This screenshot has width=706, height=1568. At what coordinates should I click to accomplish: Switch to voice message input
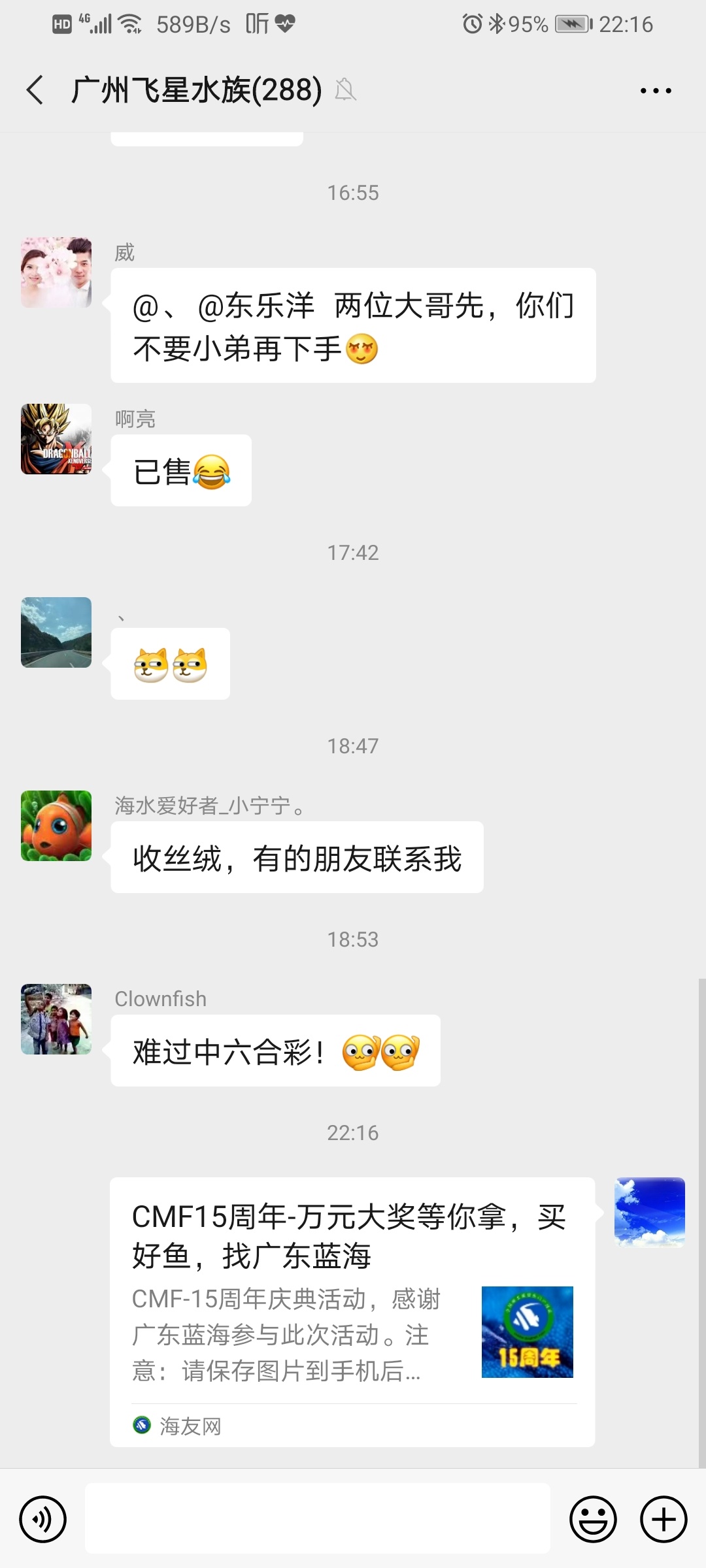43,1519
